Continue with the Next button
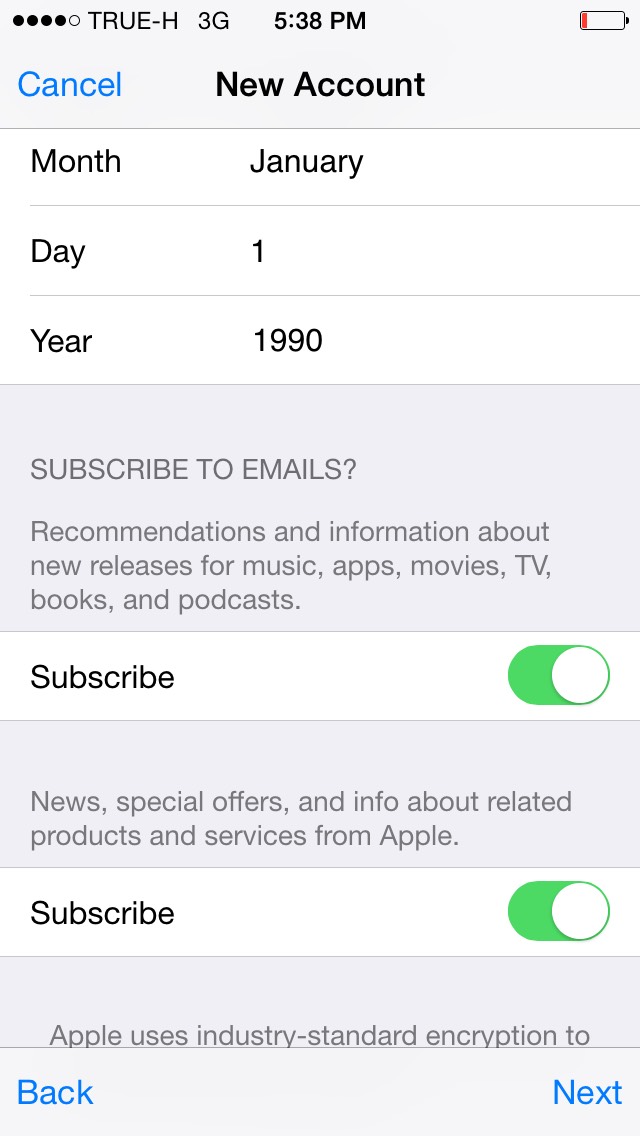The width and height of the screenshot is (640, 1136). tap(587, 1093)
